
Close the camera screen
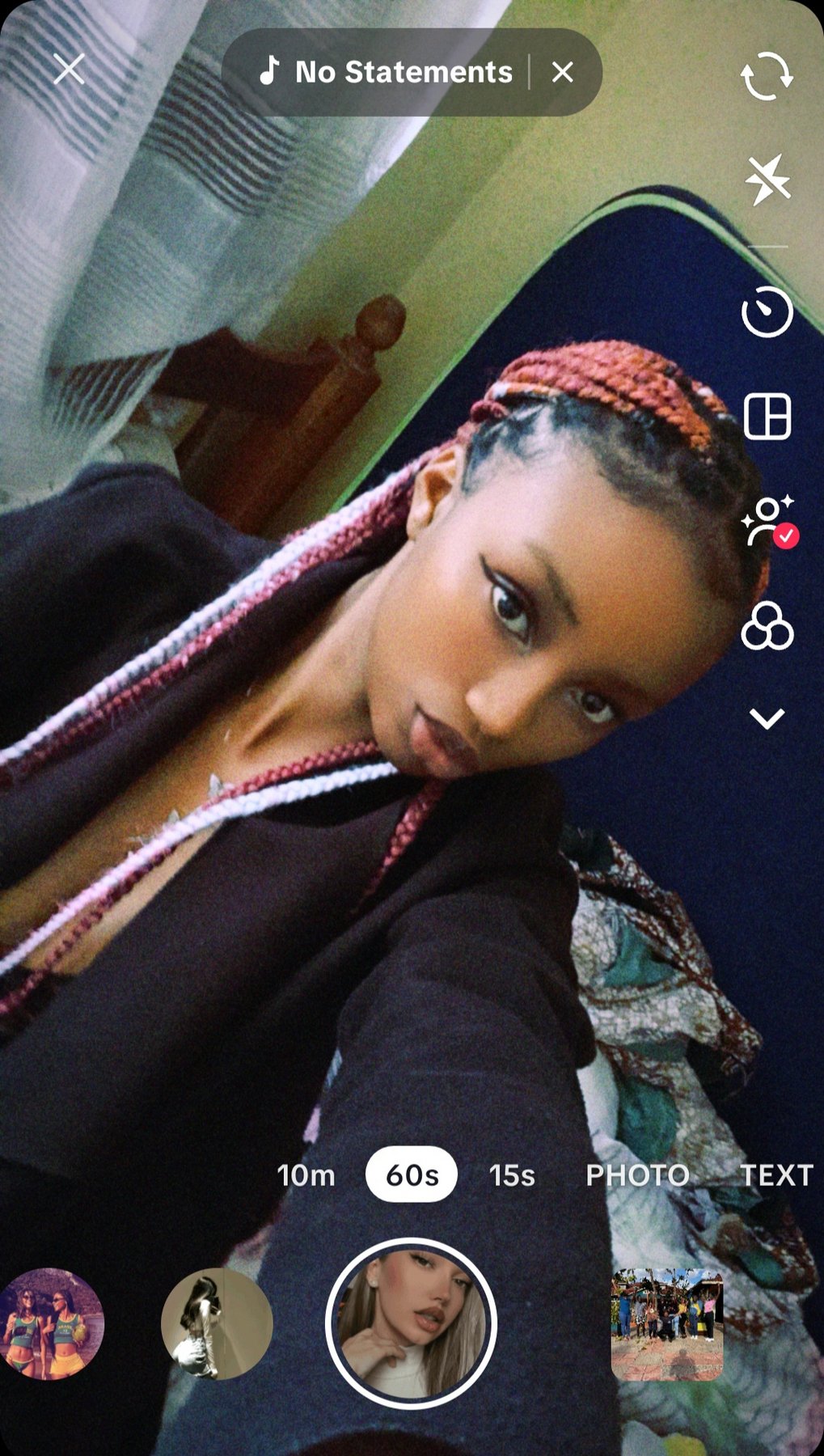(x=69, y=70)
